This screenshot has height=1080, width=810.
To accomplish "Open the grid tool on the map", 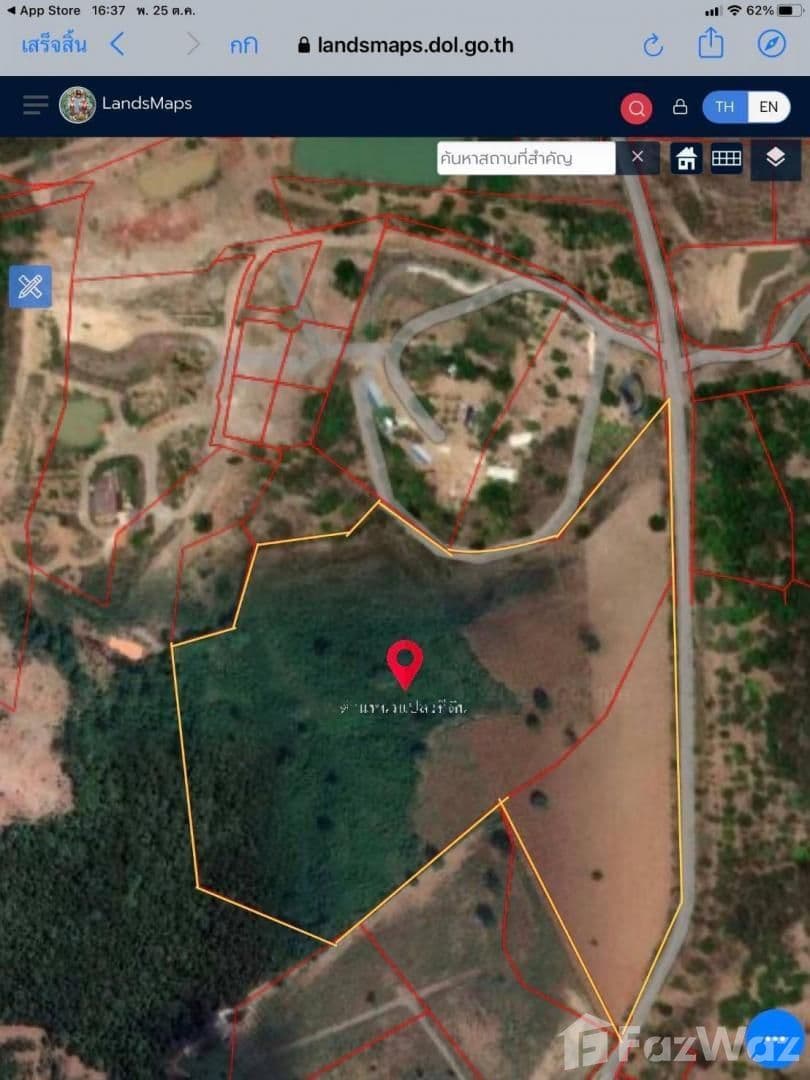I will click(727, 158).
